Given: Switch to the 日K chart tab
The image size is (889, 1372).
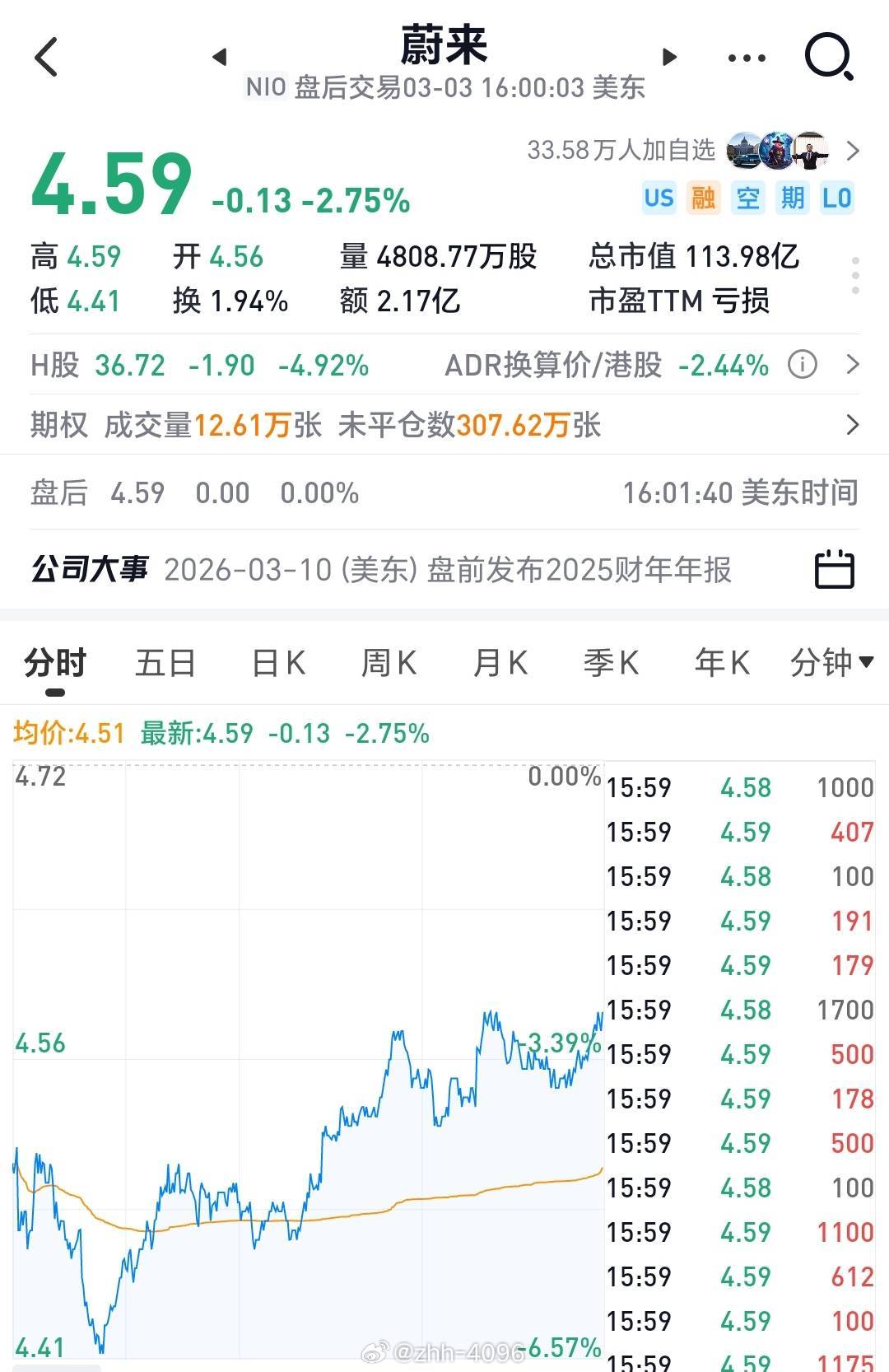Looking at the screenshot, I should [x=278, y=662].
